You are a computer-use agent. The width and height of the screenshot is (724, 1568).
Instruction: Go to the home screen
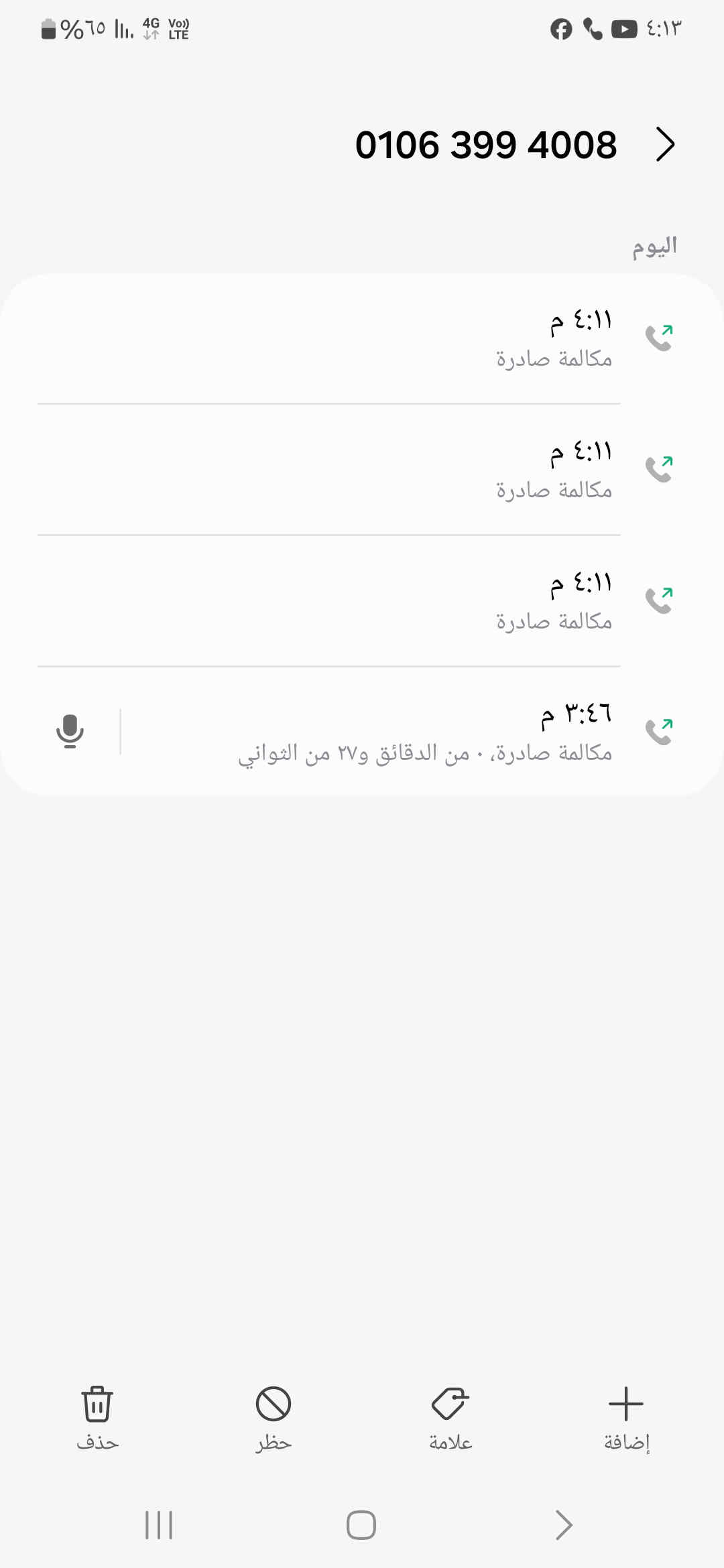coord(361,1525)
